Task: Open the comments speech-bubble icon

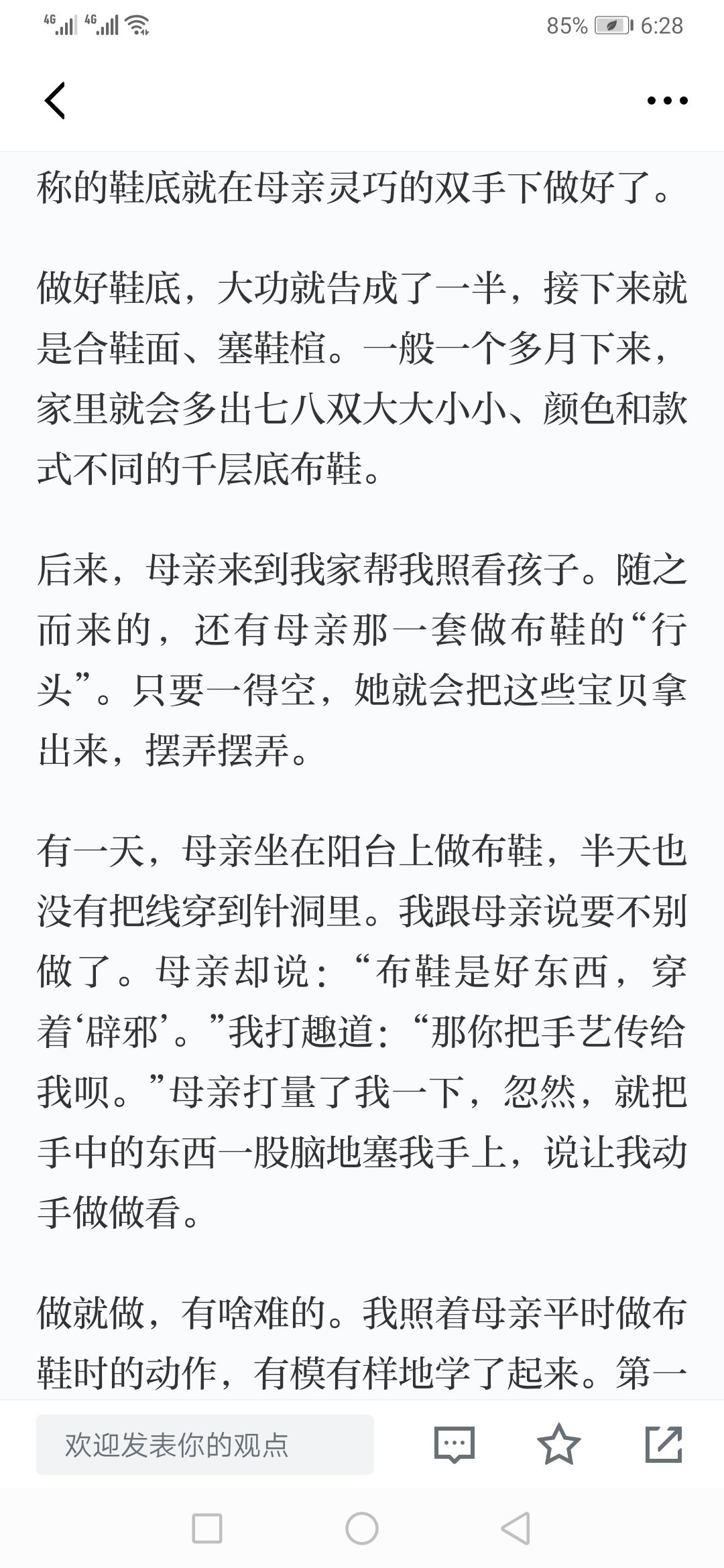Action: point(455,1445)
